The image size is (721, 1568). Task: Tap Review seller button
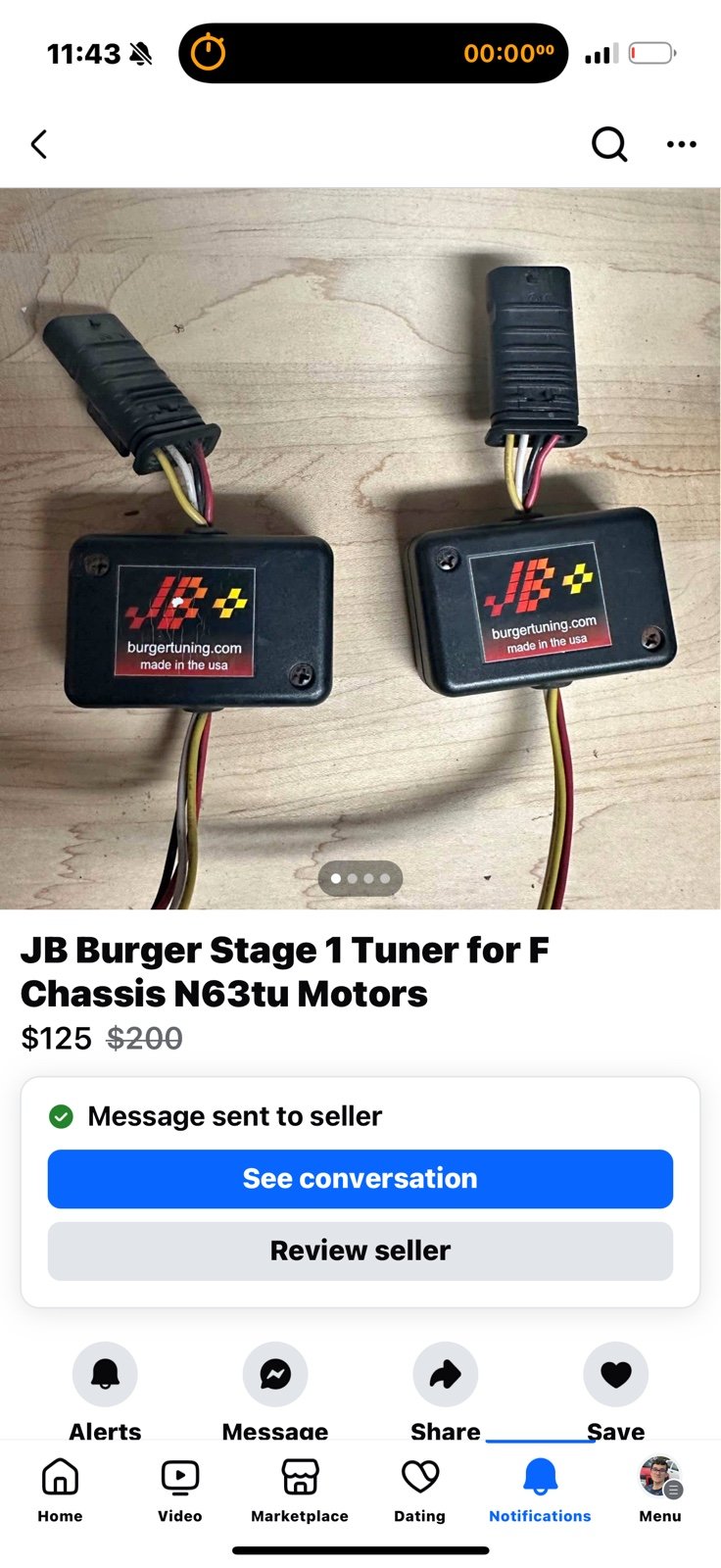[x=360, y=1251]
